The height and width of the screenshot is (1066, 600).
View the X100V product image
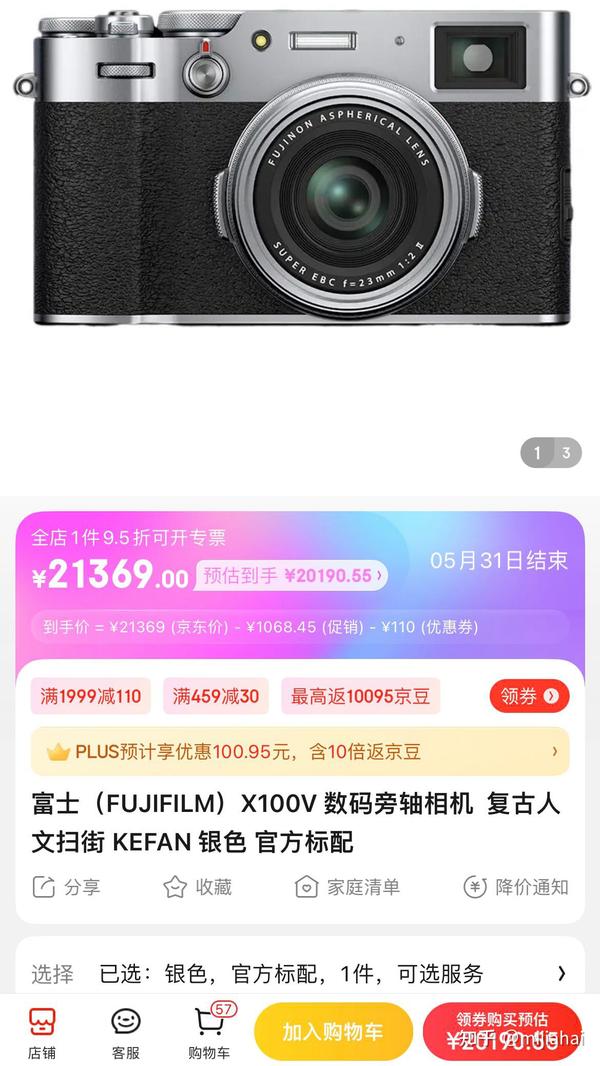300,170
